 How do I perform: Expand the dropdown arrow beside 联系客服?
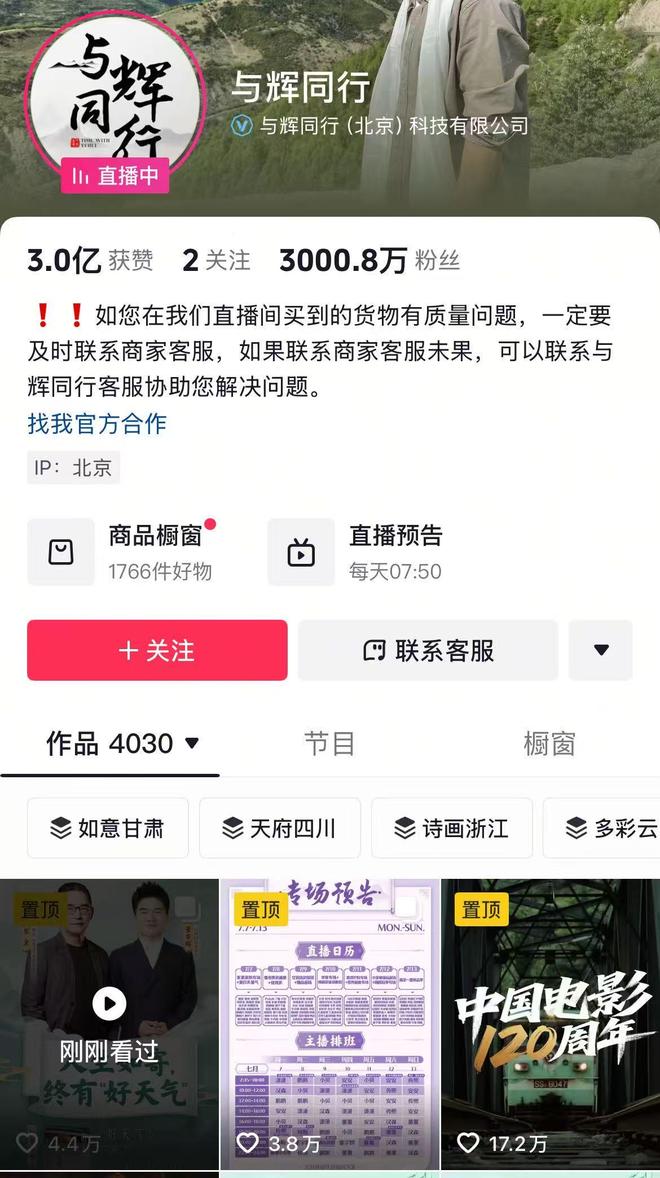point(600,651)
